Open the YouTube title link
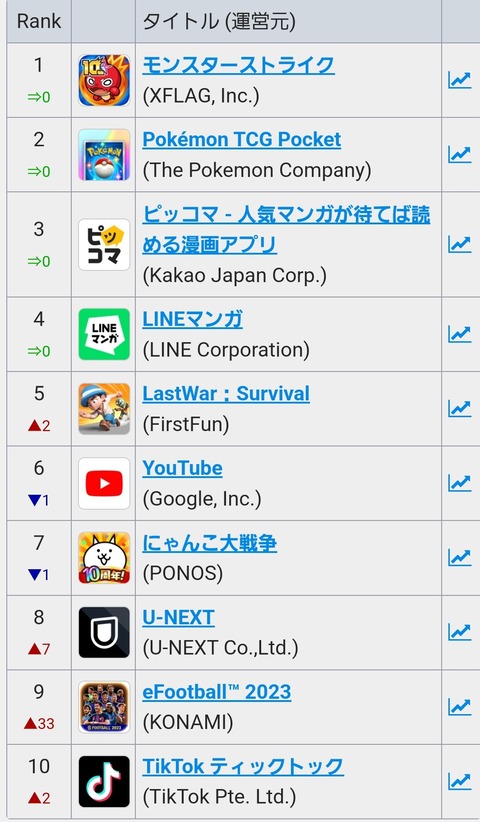 click(x=182, y=468)
